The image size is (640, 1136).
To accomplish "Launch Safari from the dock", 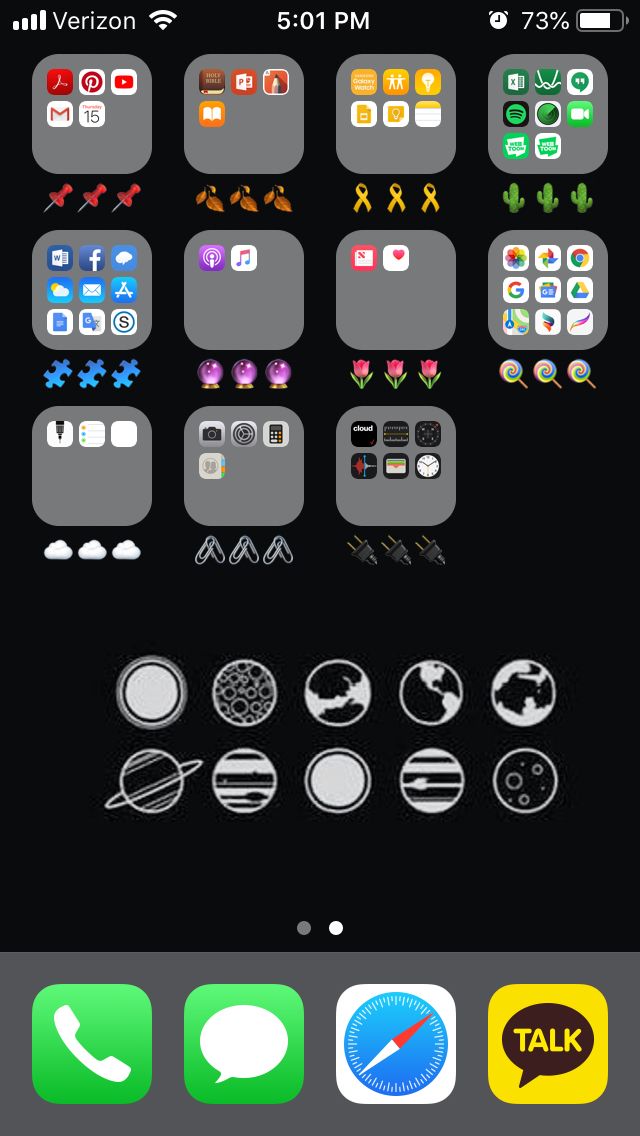I will 396,1043.
